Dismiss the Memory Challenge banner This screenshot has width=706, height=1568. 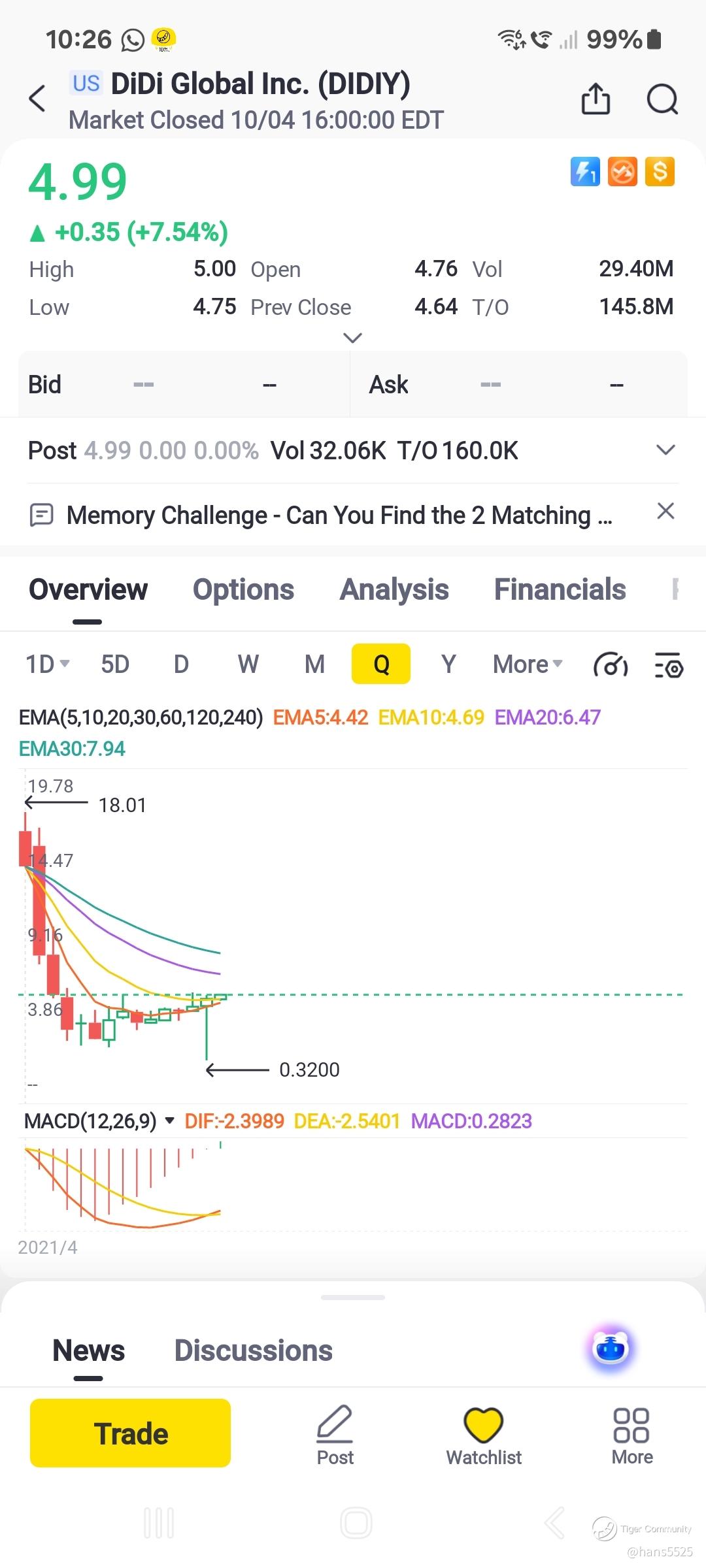pyautogui.click(x=665, y=511)
